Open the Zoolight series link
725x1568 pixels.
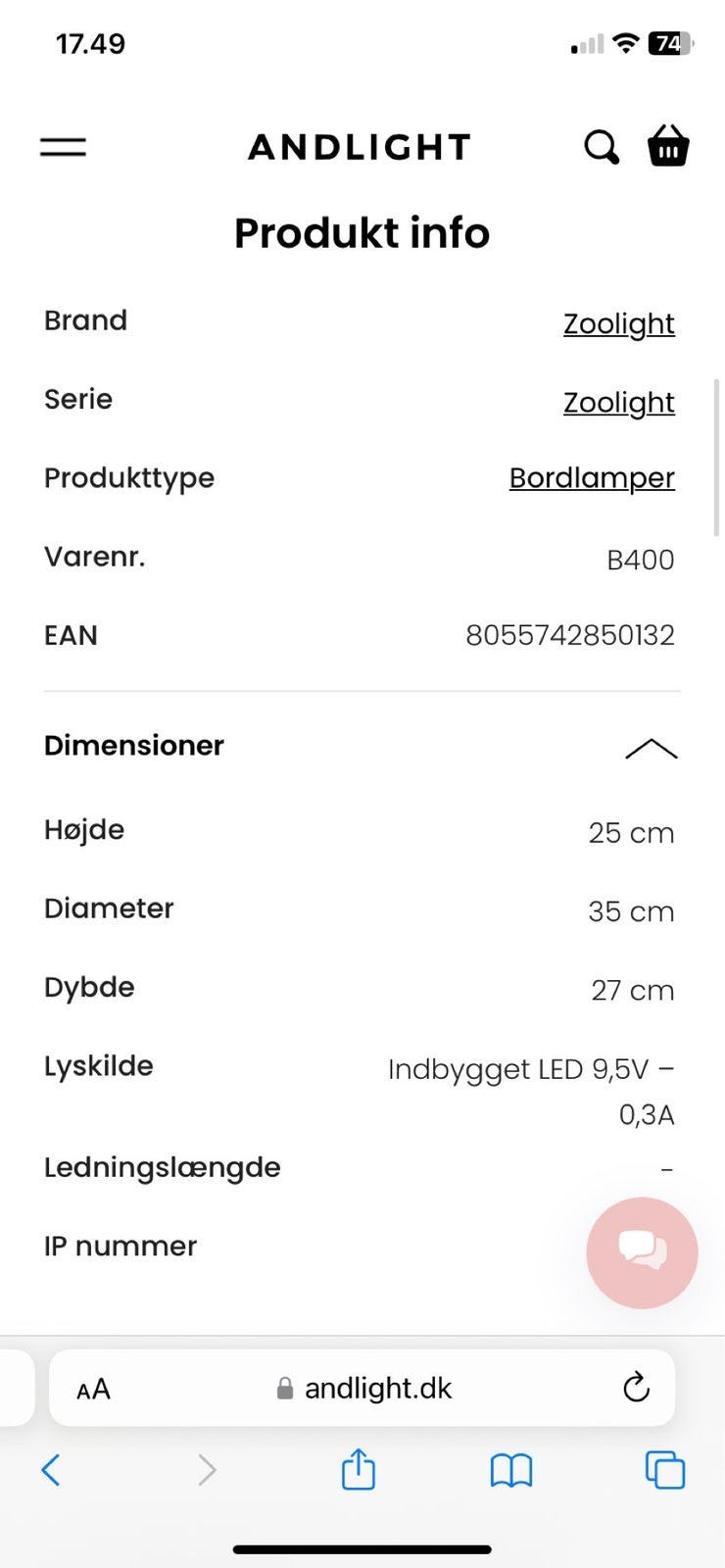click(x=618, y=402)
